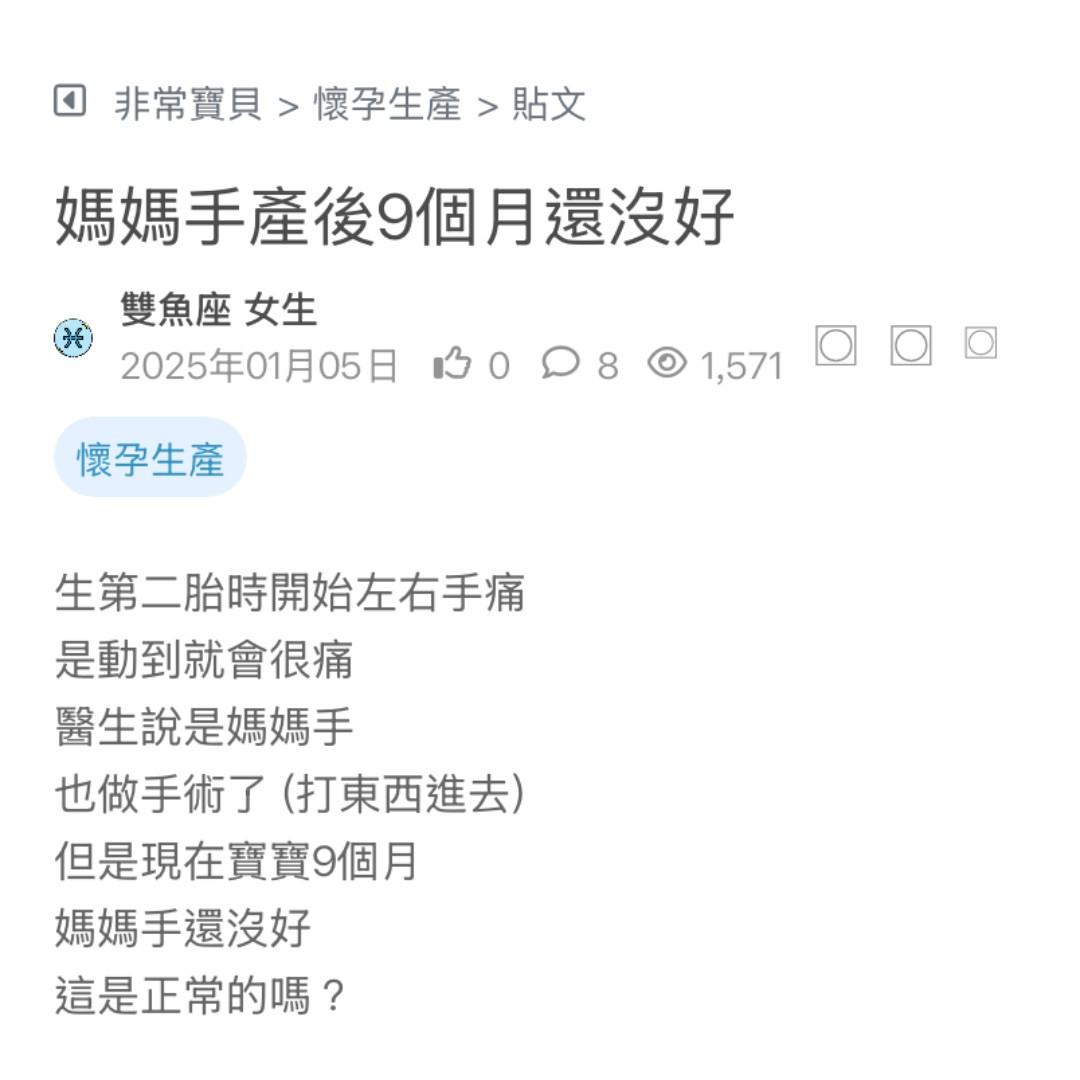Open the comments via the speech bubble icon
This screenshot has height=1080, width=1080.
(x=561, y=363)
